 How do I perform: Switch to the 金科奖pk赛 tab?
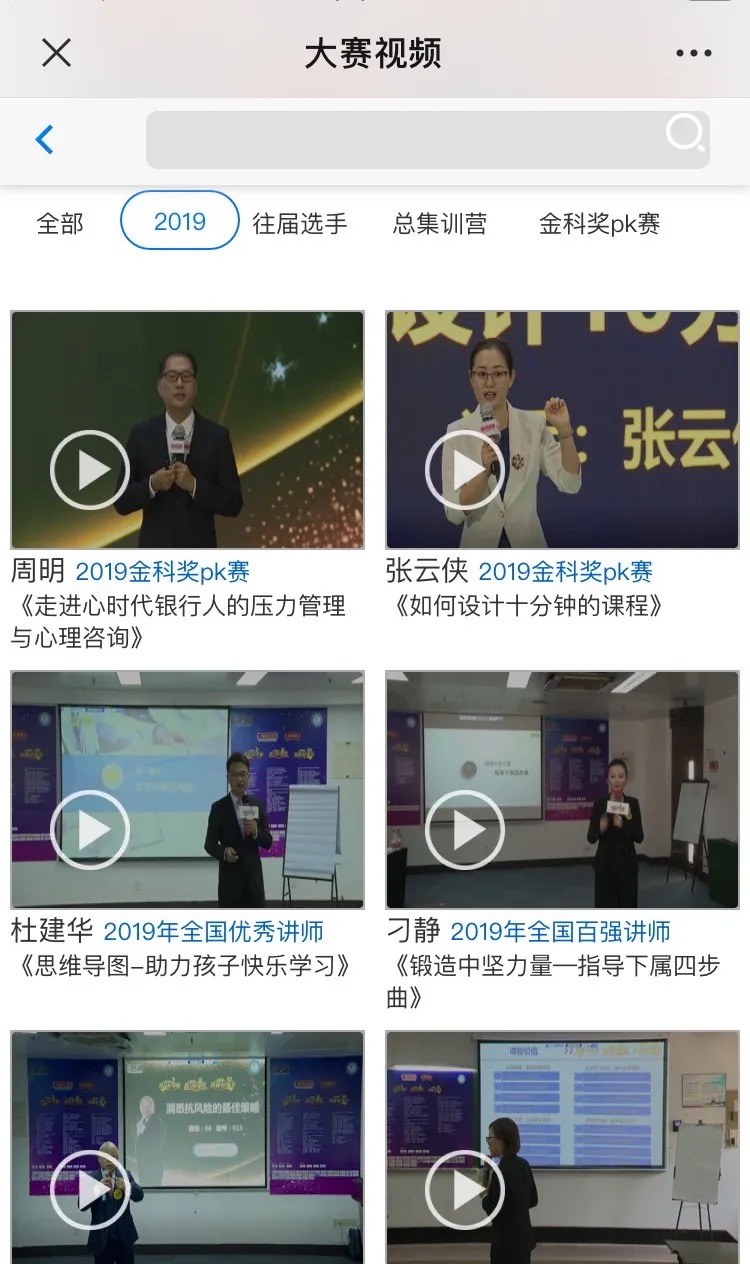[x=600, y=223]
